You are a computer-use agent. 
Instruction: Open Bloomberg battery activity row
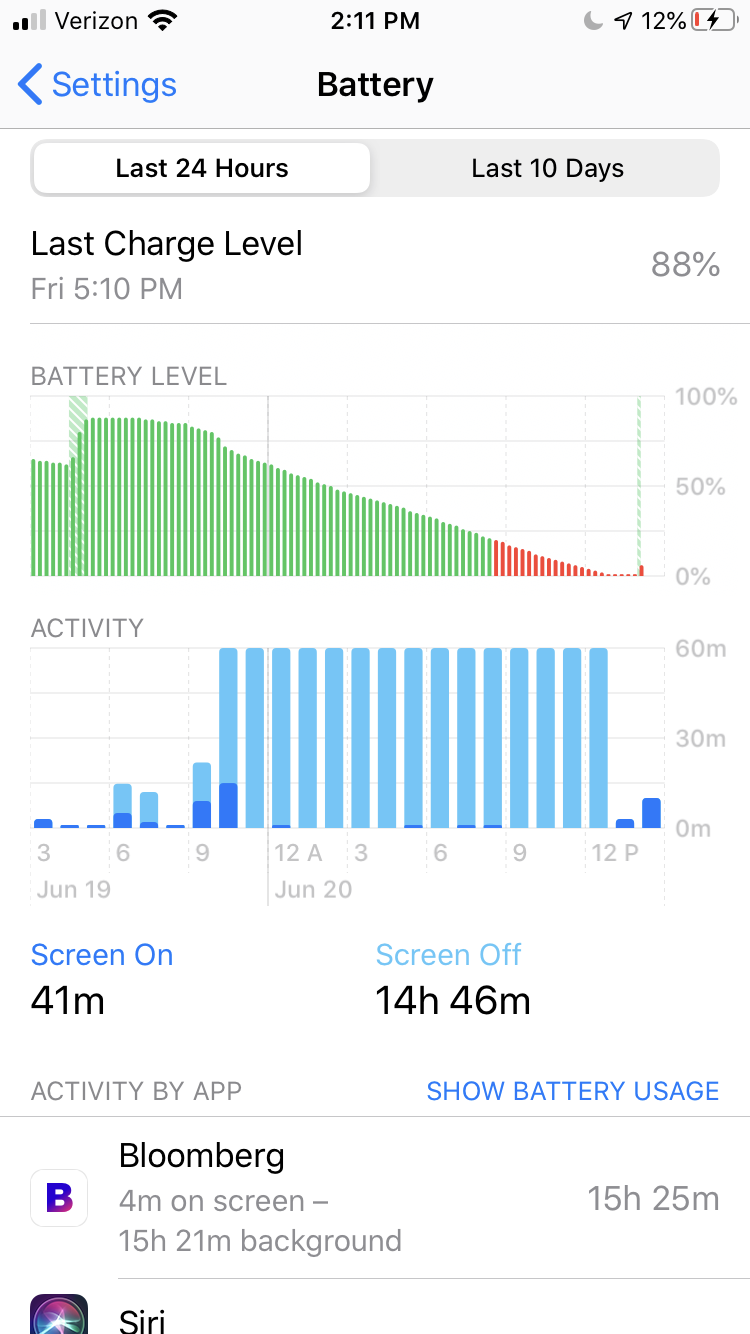[375, 1198]
